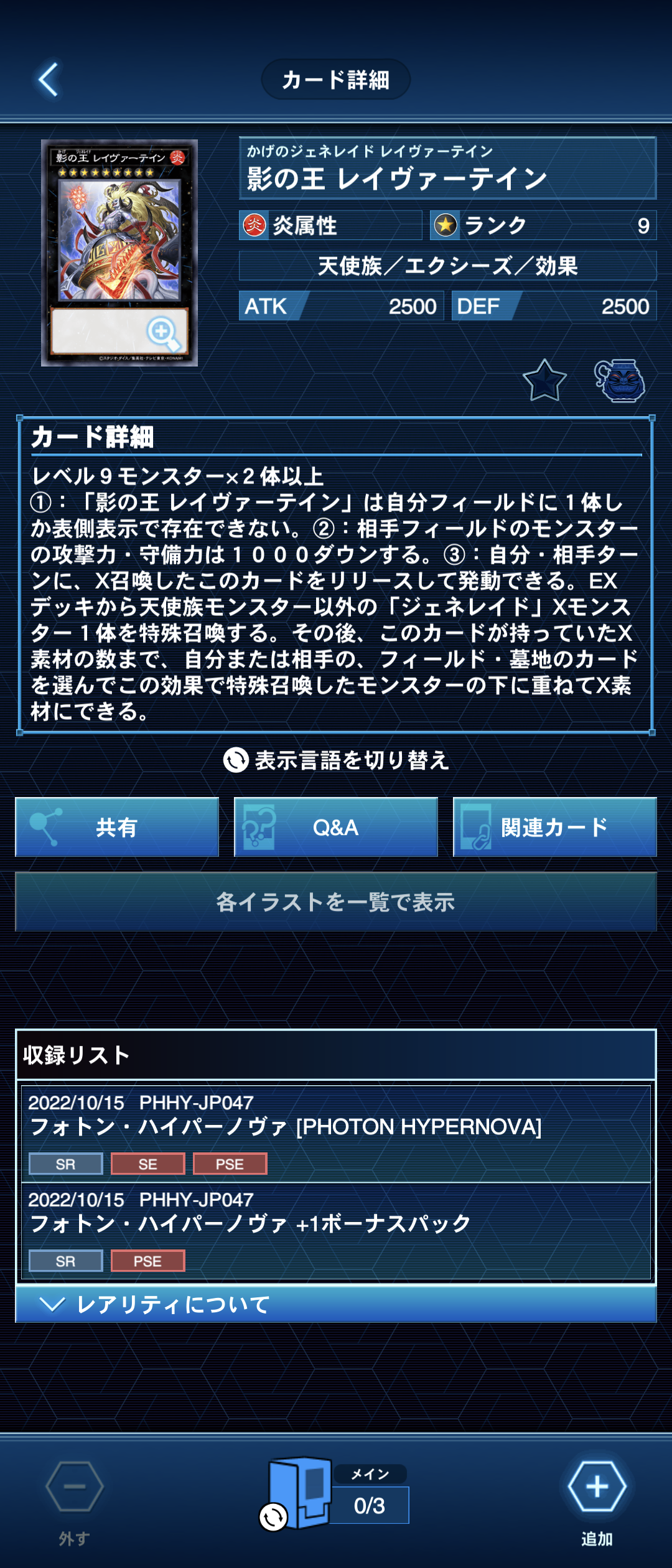Screen dimensions: 672x1568
Task: Tap the blue pot icon
Action: 620,380
